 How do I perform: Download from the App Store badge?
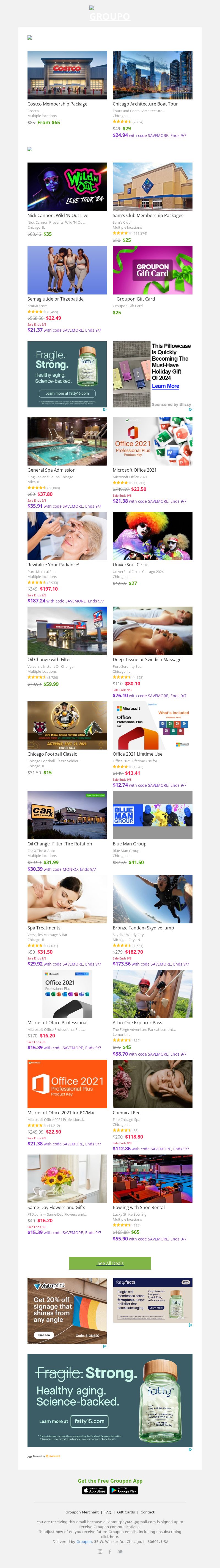94,1490
